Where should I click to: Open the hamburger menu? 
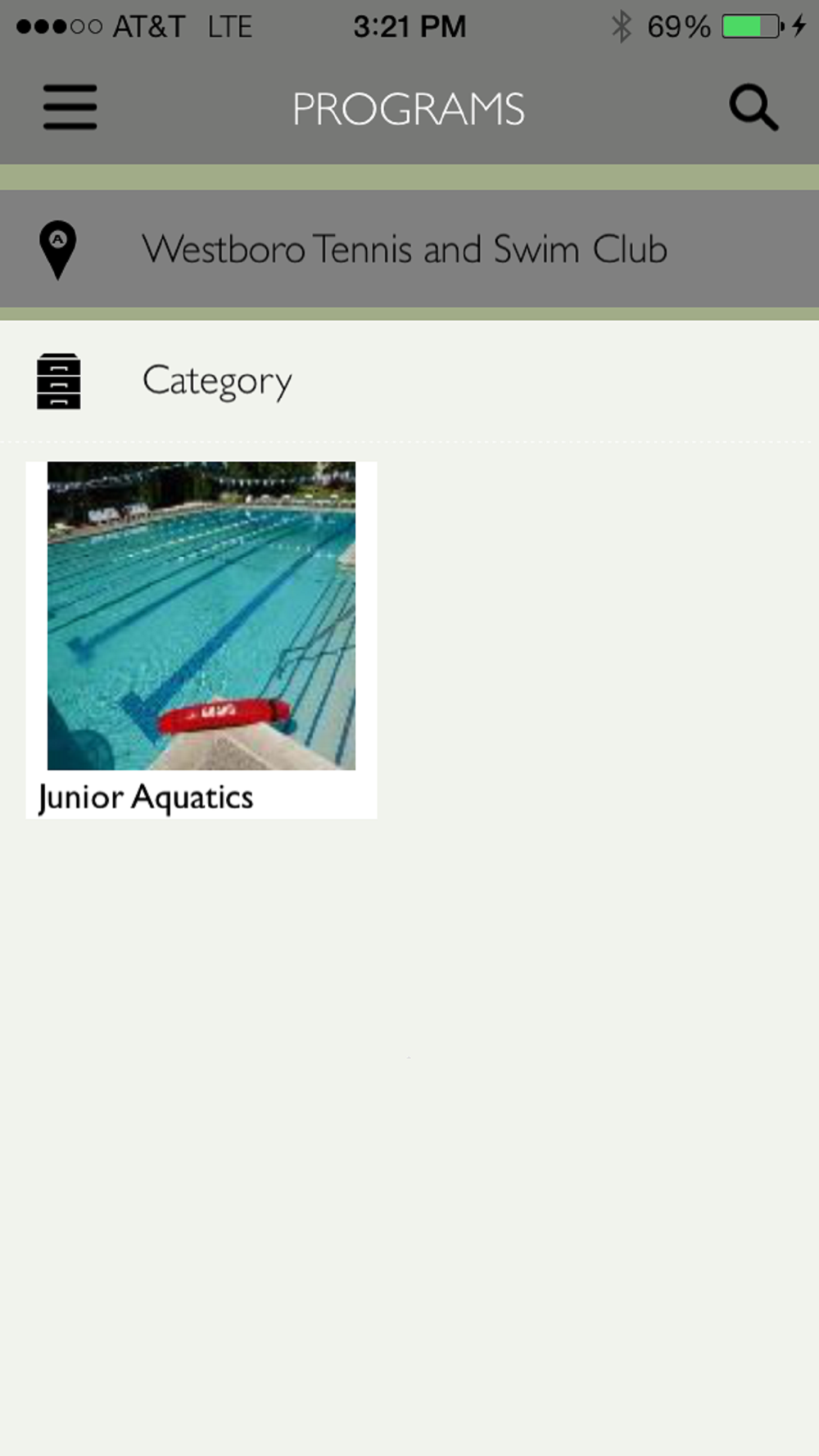tap(70, 107)
